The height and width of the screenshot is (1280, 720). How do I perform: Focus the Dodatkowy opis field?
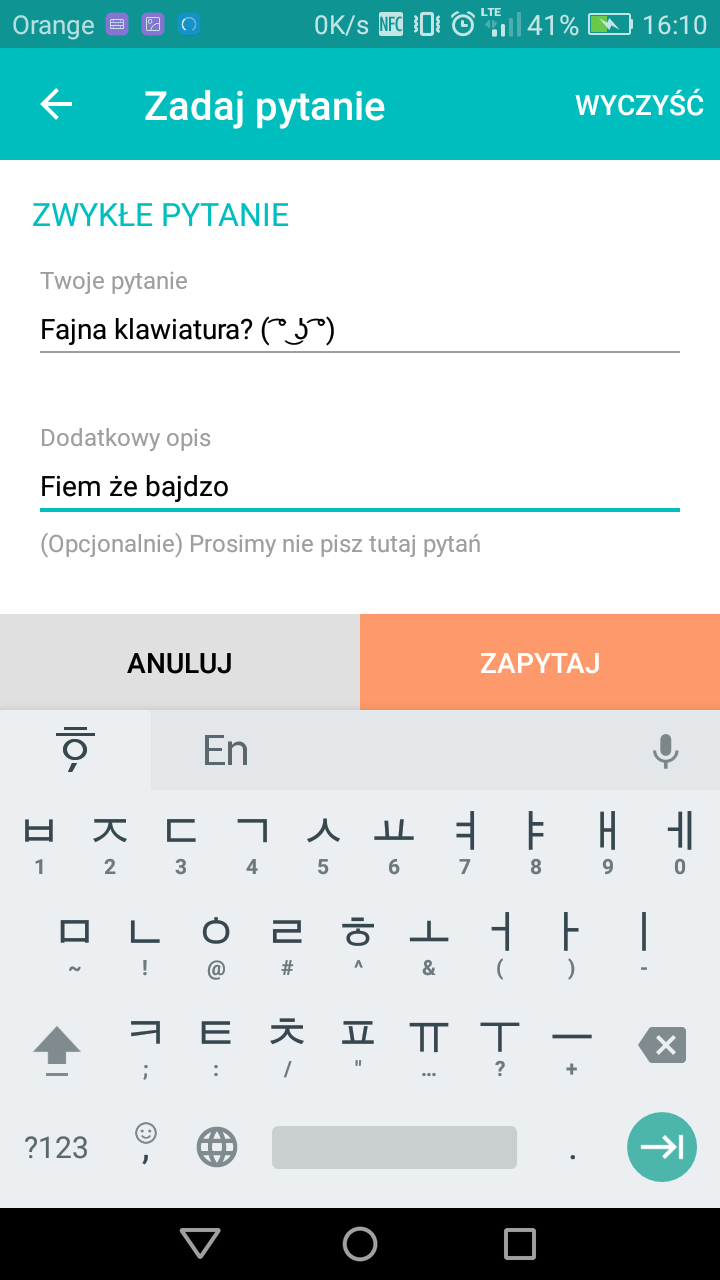click(x=360, y=487)
